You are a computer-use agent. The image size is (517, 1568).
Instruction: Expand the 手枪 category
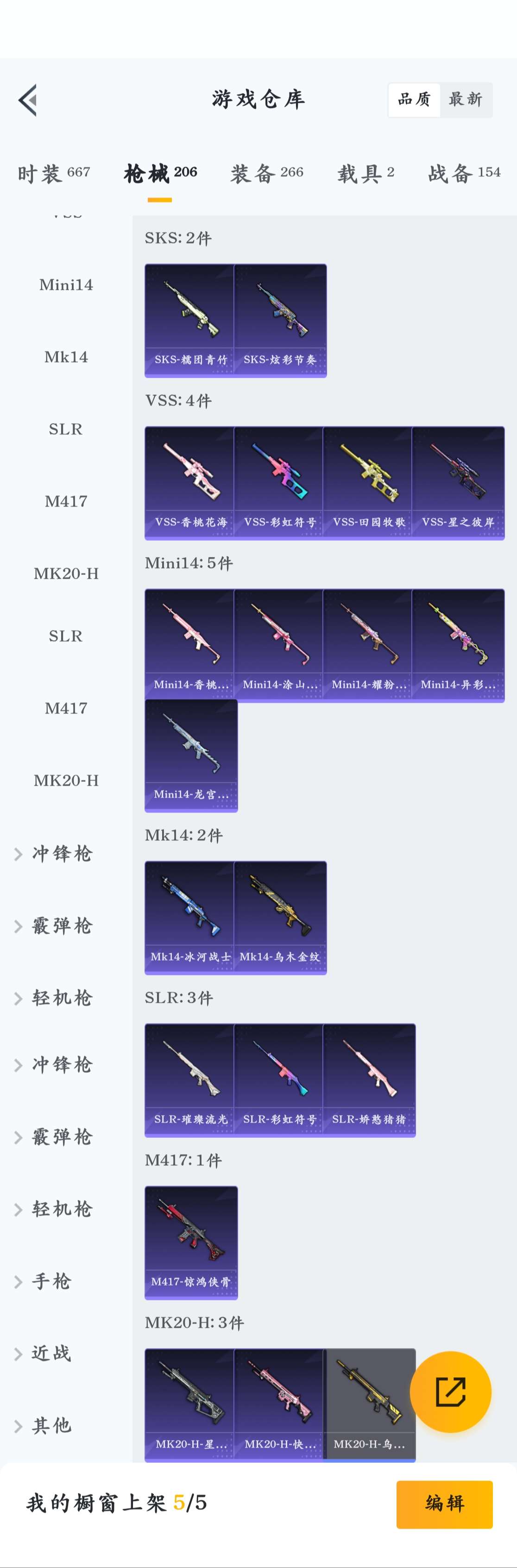pyautogui.click(x=52, y=1281)
